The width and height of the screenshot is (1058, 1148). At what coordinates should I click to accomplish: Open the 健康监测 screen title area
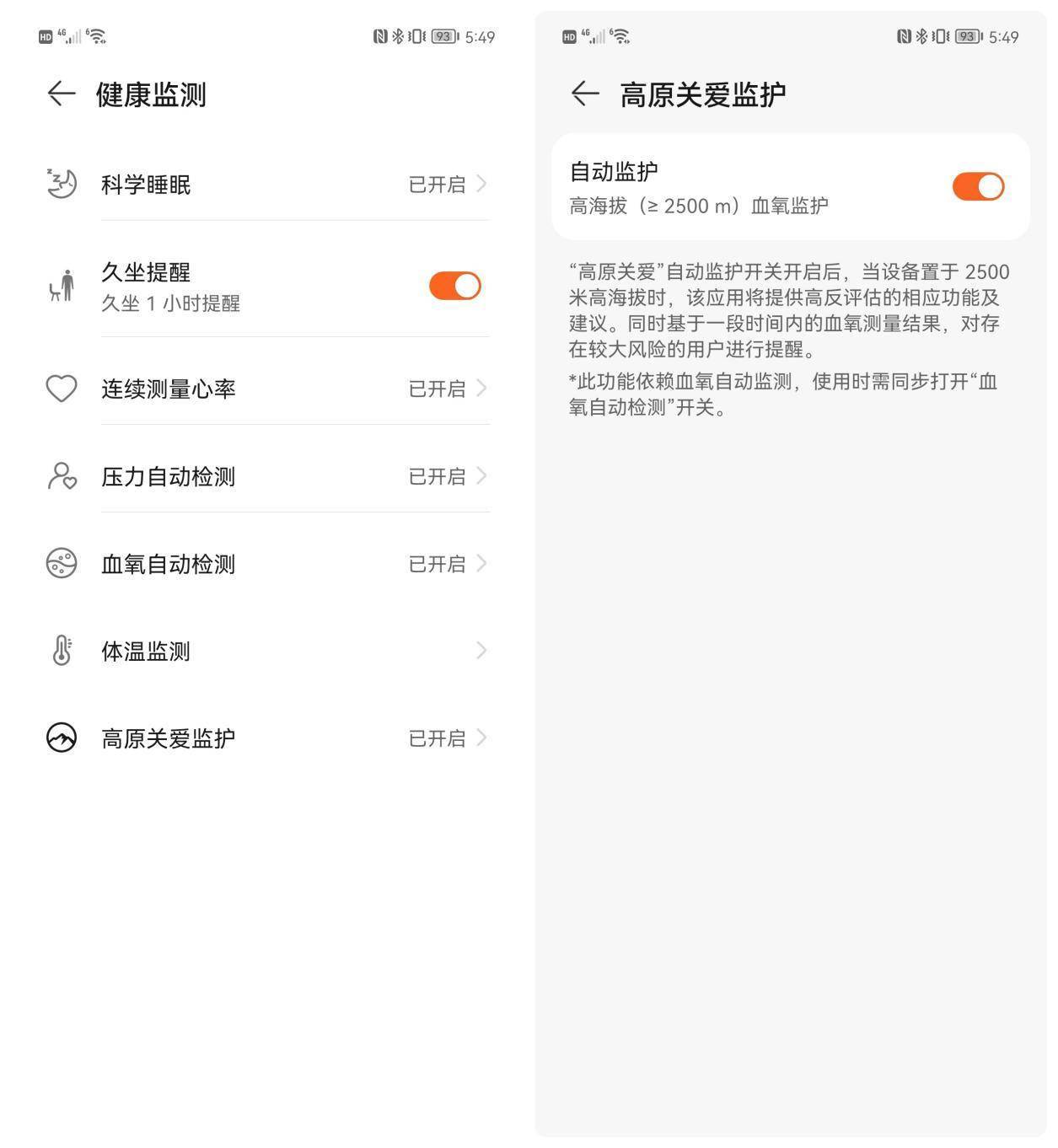149,95
